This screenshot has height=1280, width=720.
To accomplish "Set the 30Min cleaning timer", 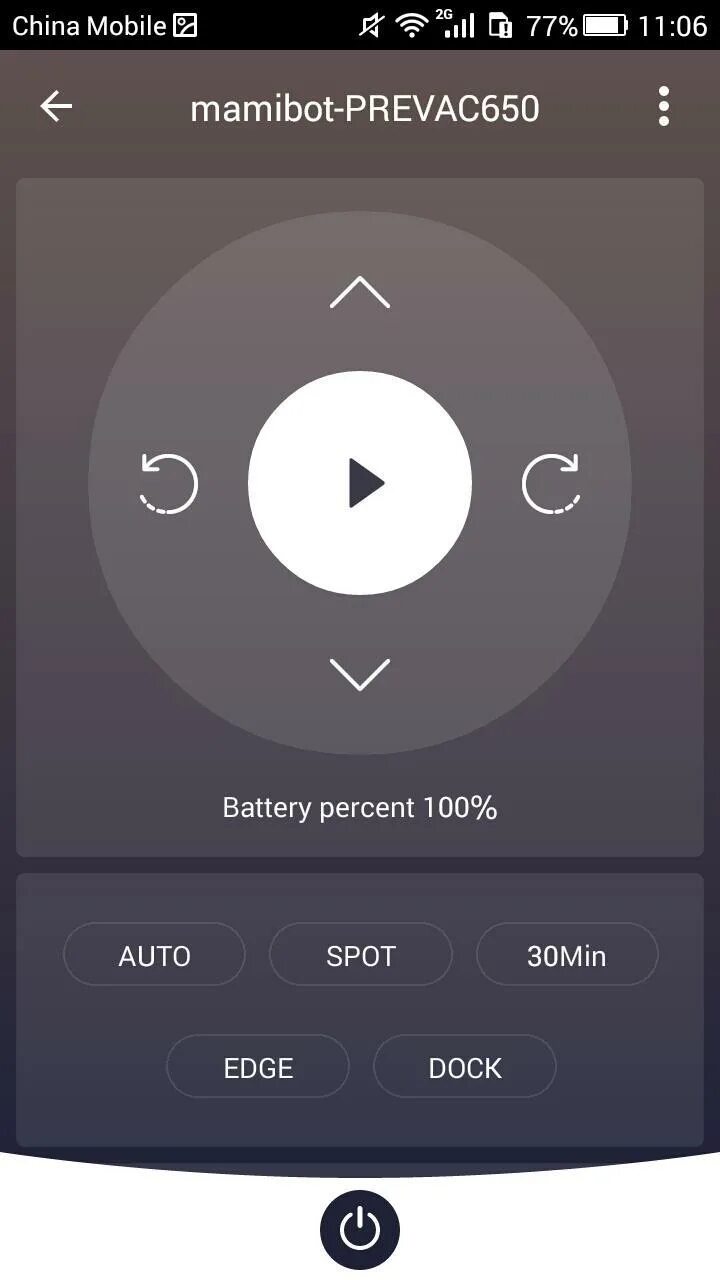I will [x=567, y=955].
